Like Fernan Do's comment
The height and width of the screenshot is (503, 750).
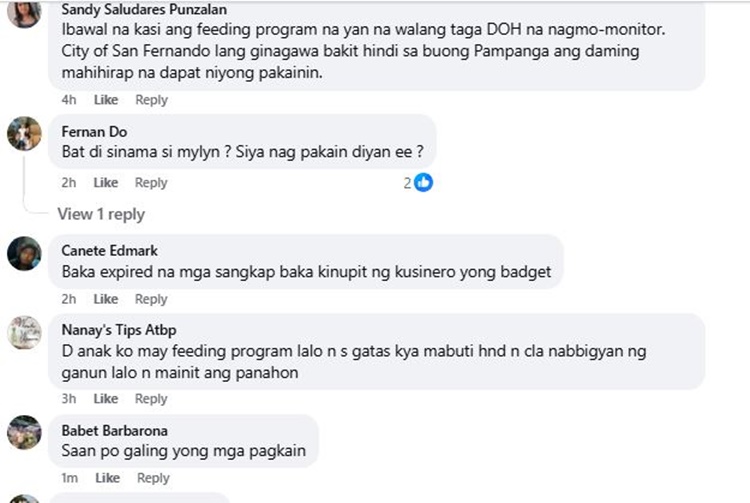[x=106, y=183]
